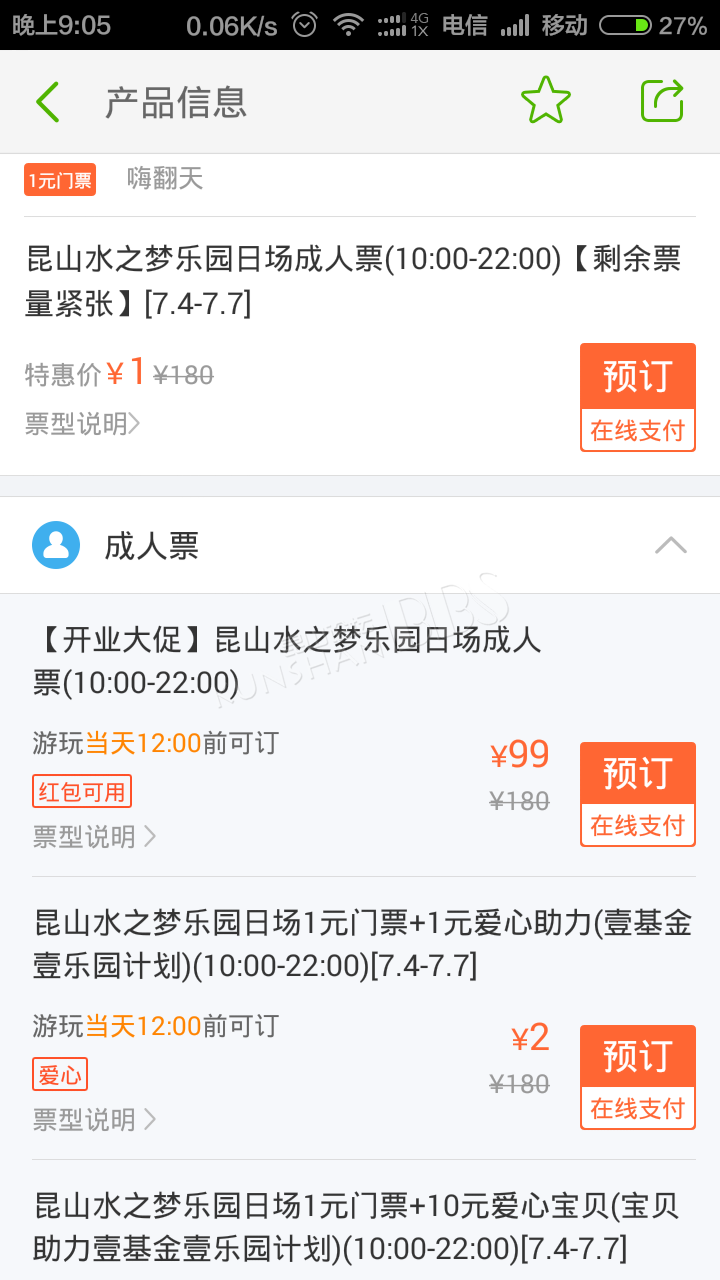Go back from the 产品信息 page
The width and height of the screenshot is (720, 1280).
click(48, 102)
